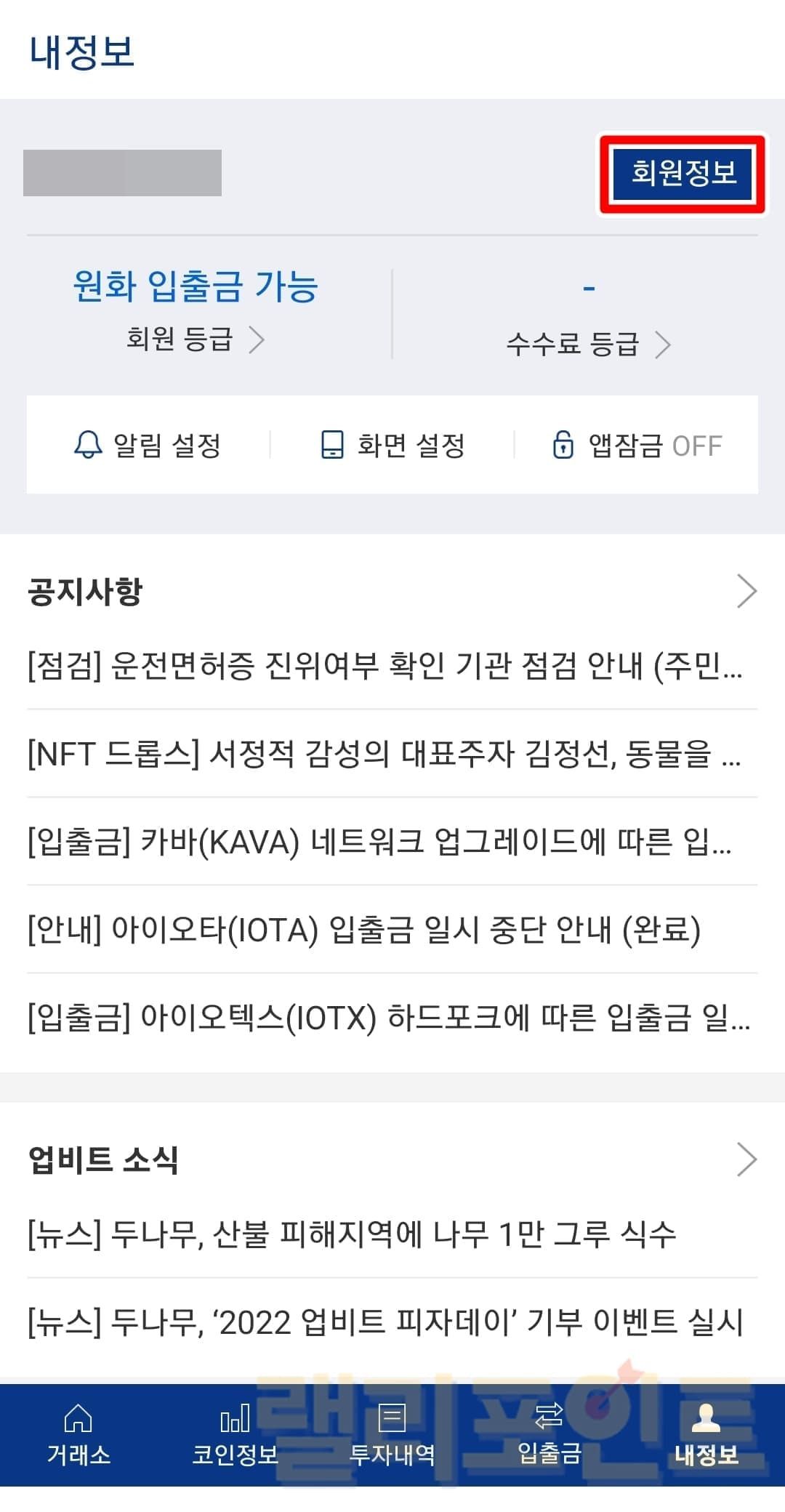The height and width of the screenshot is (1512, 785).
Task: Go to the 투자내역 tab
Action: point(392,1434)
